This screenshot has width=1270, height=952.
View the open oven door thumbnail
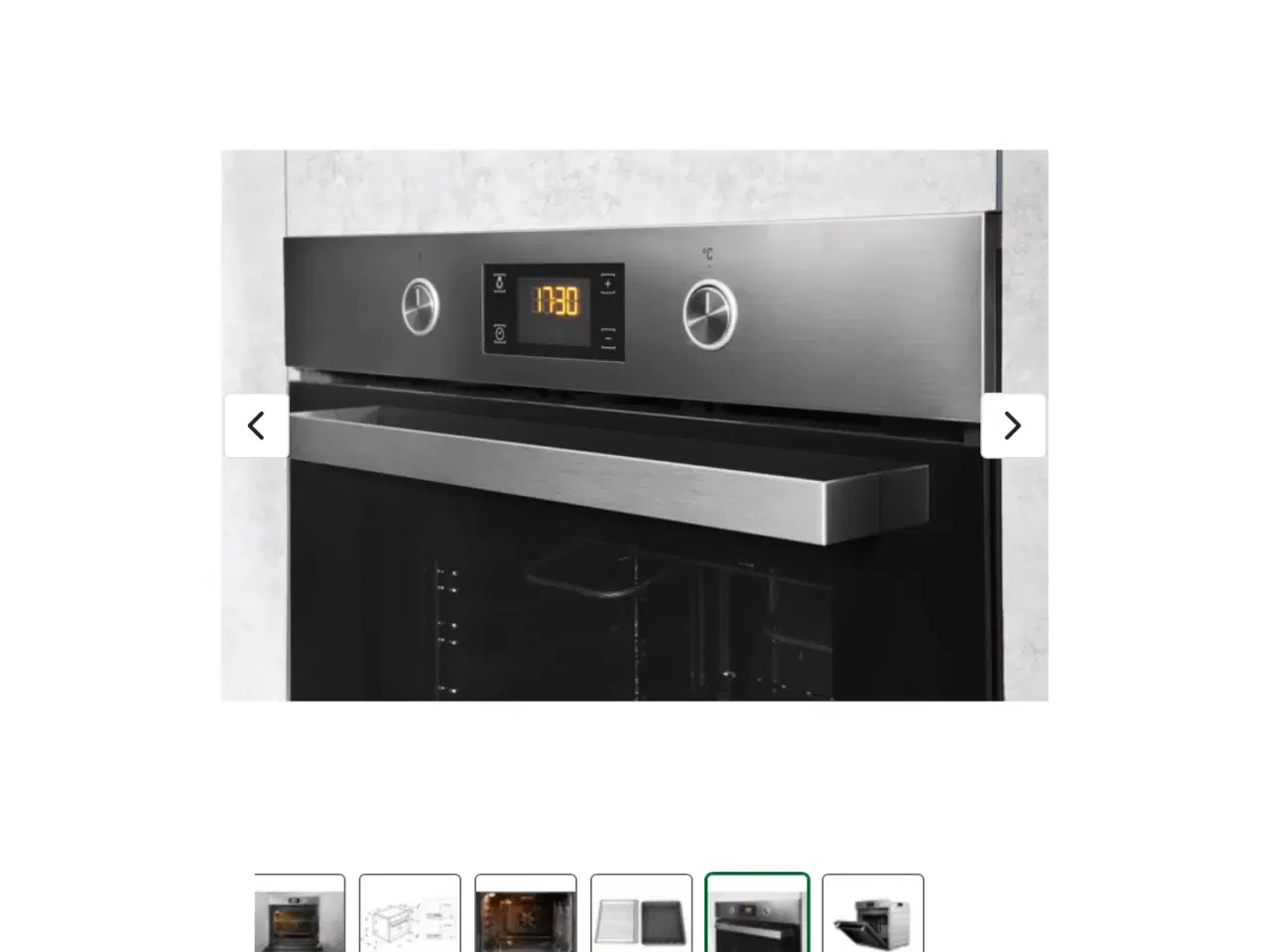tap(872, 914)
